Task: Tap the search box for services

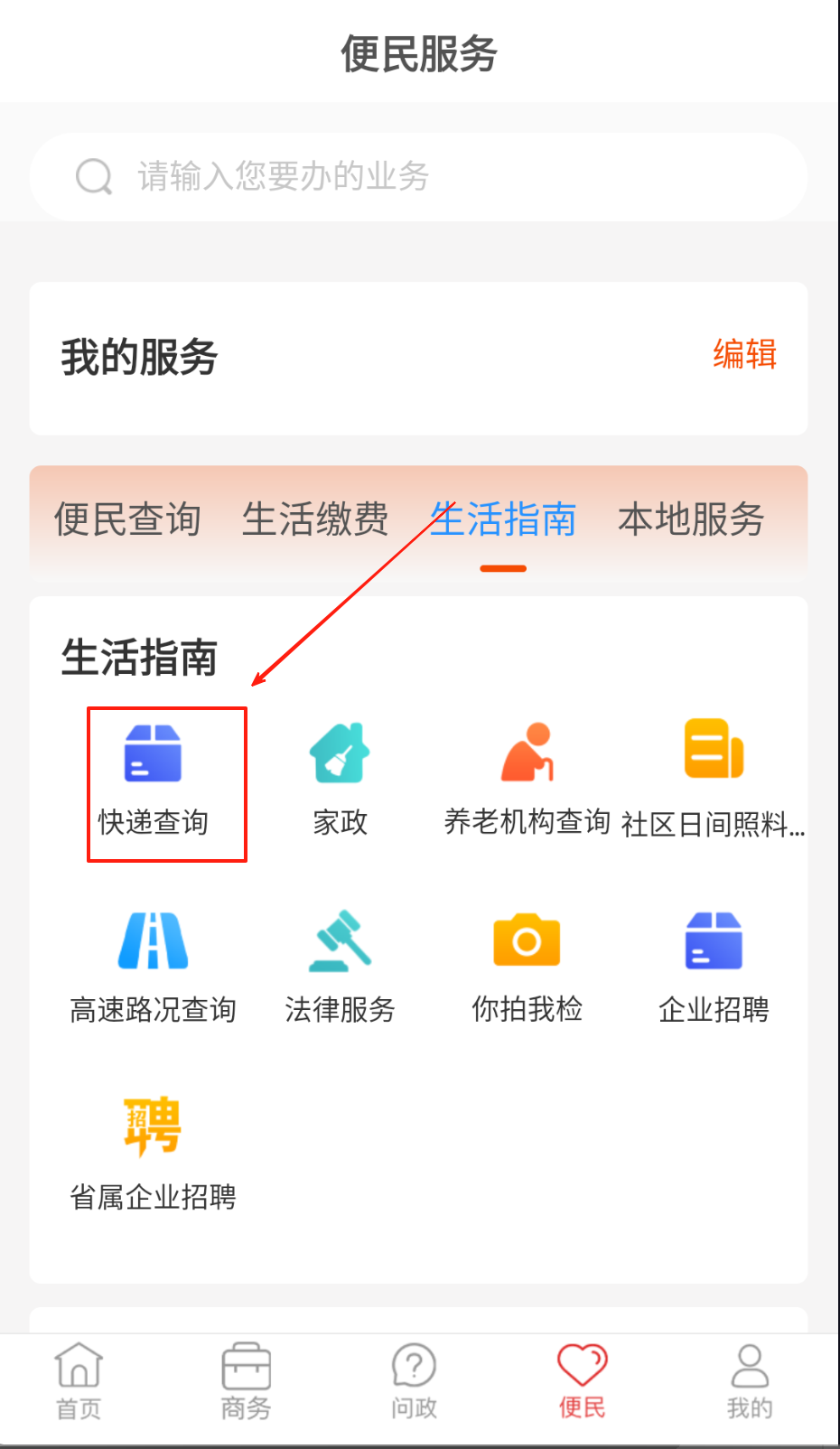Action: click(x=418, y=176)
